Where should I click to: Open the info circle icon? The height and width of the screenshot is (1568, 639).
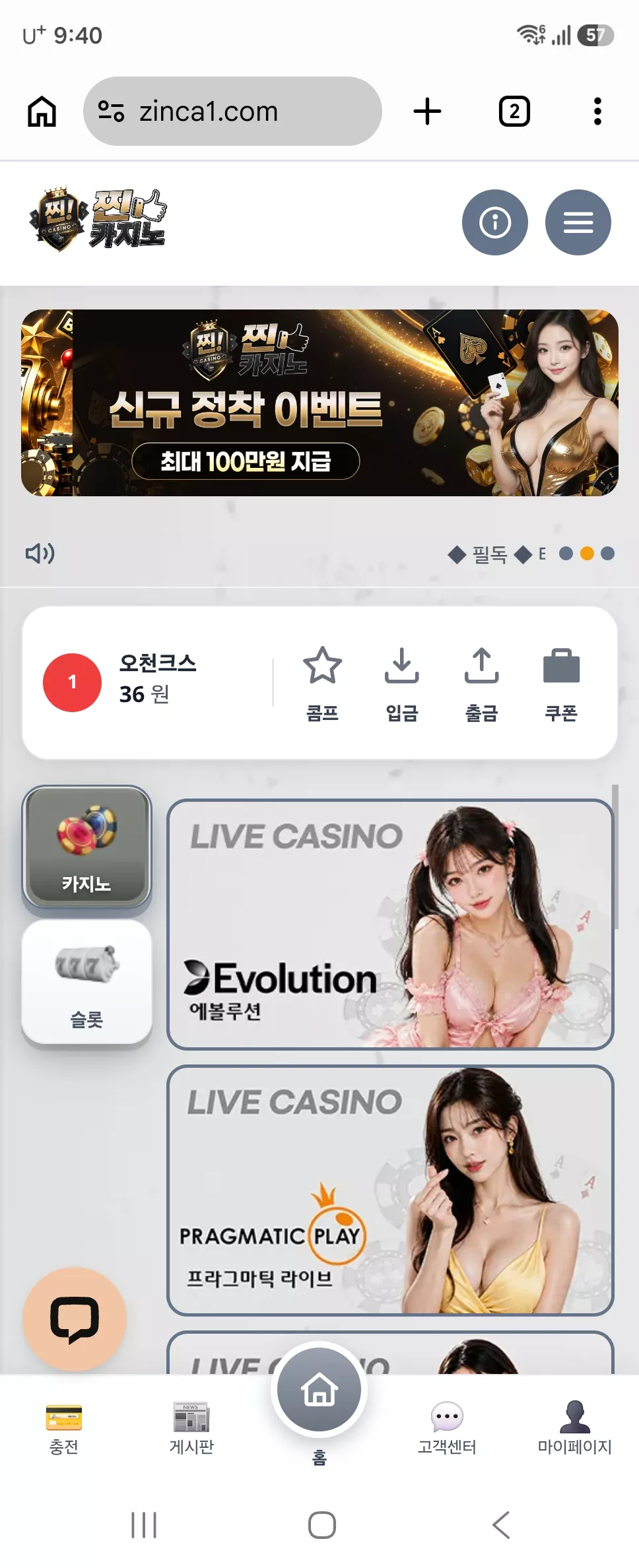pyautogui.click(x=495, y=222)
